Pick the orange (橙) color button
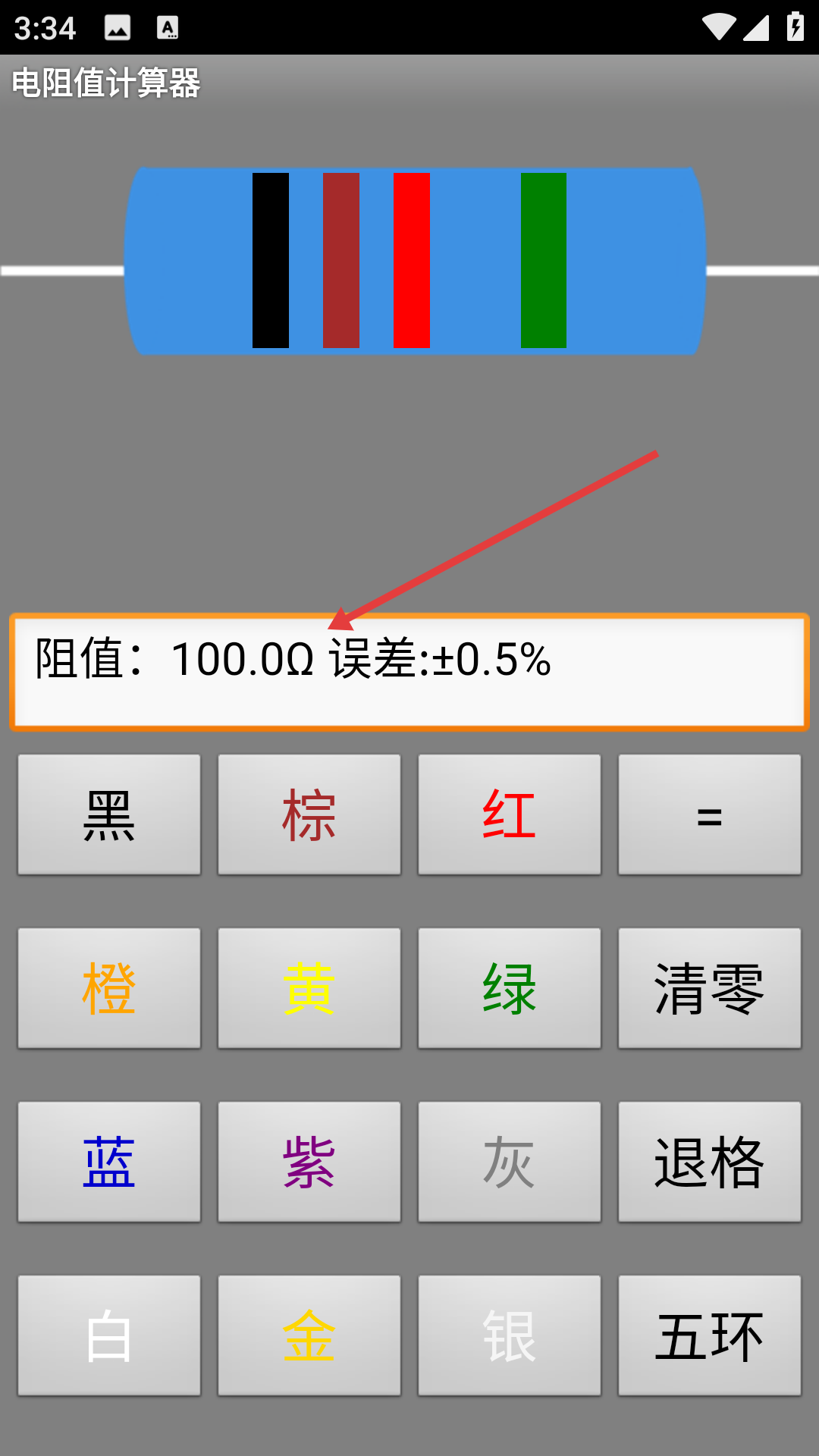Screen dimensions: 819x1456 (x=109, y=988)
